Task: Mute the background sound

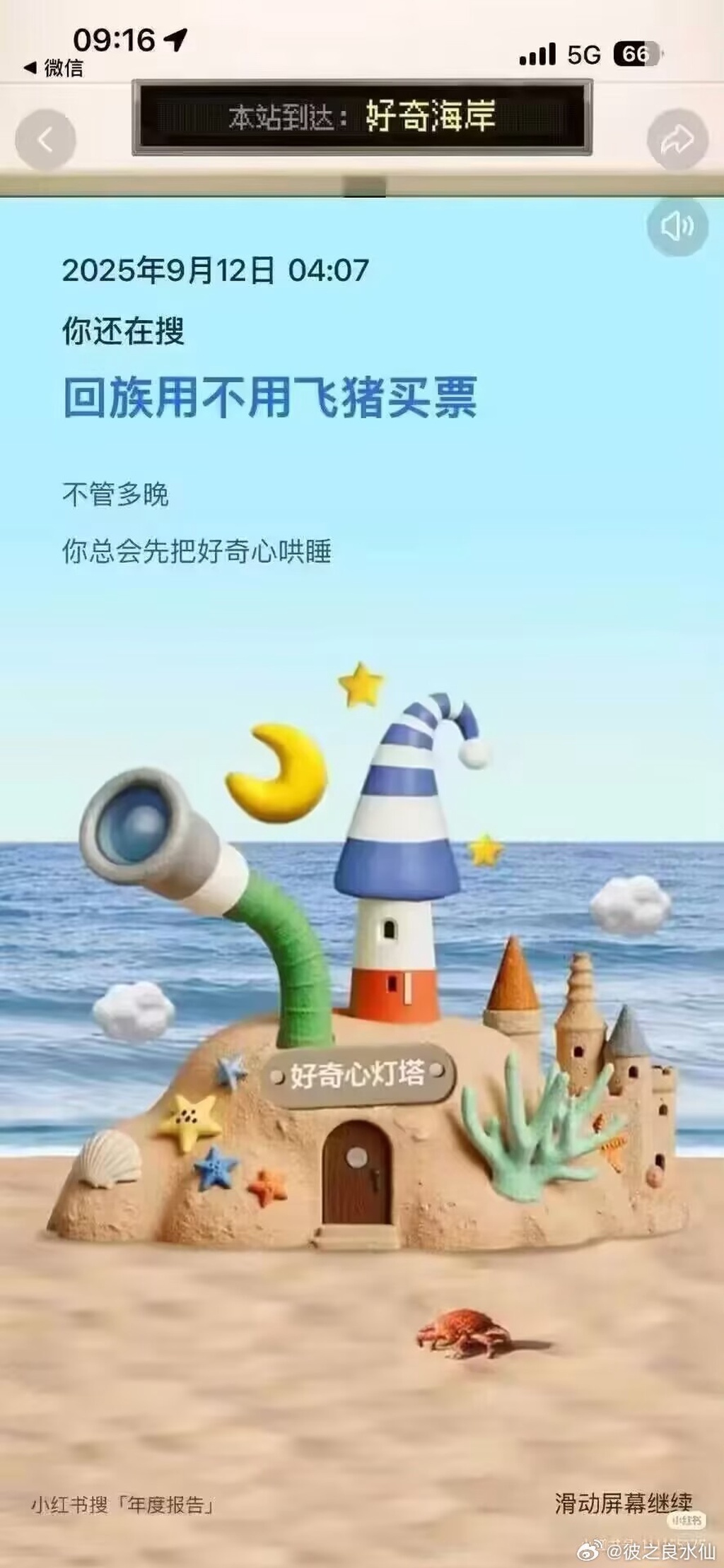Action: click(677, 226)
